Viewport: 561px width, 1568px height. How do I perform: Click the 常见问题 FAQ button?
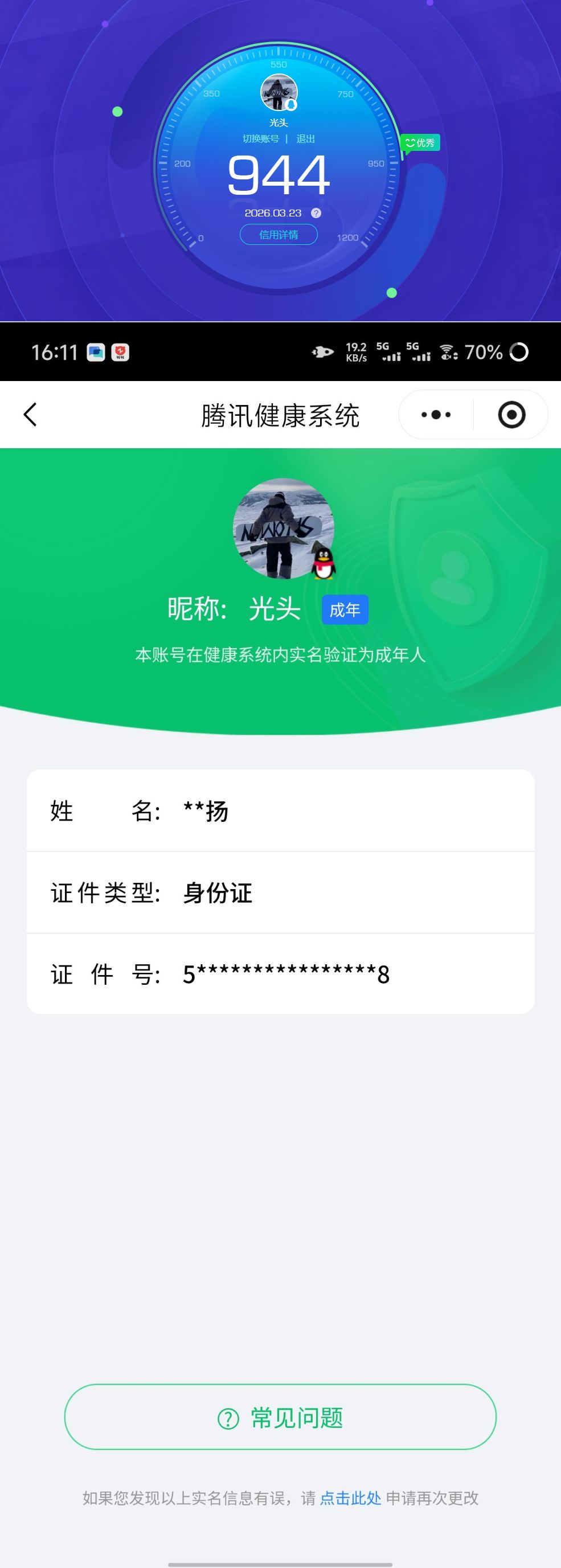point(280,1417)
